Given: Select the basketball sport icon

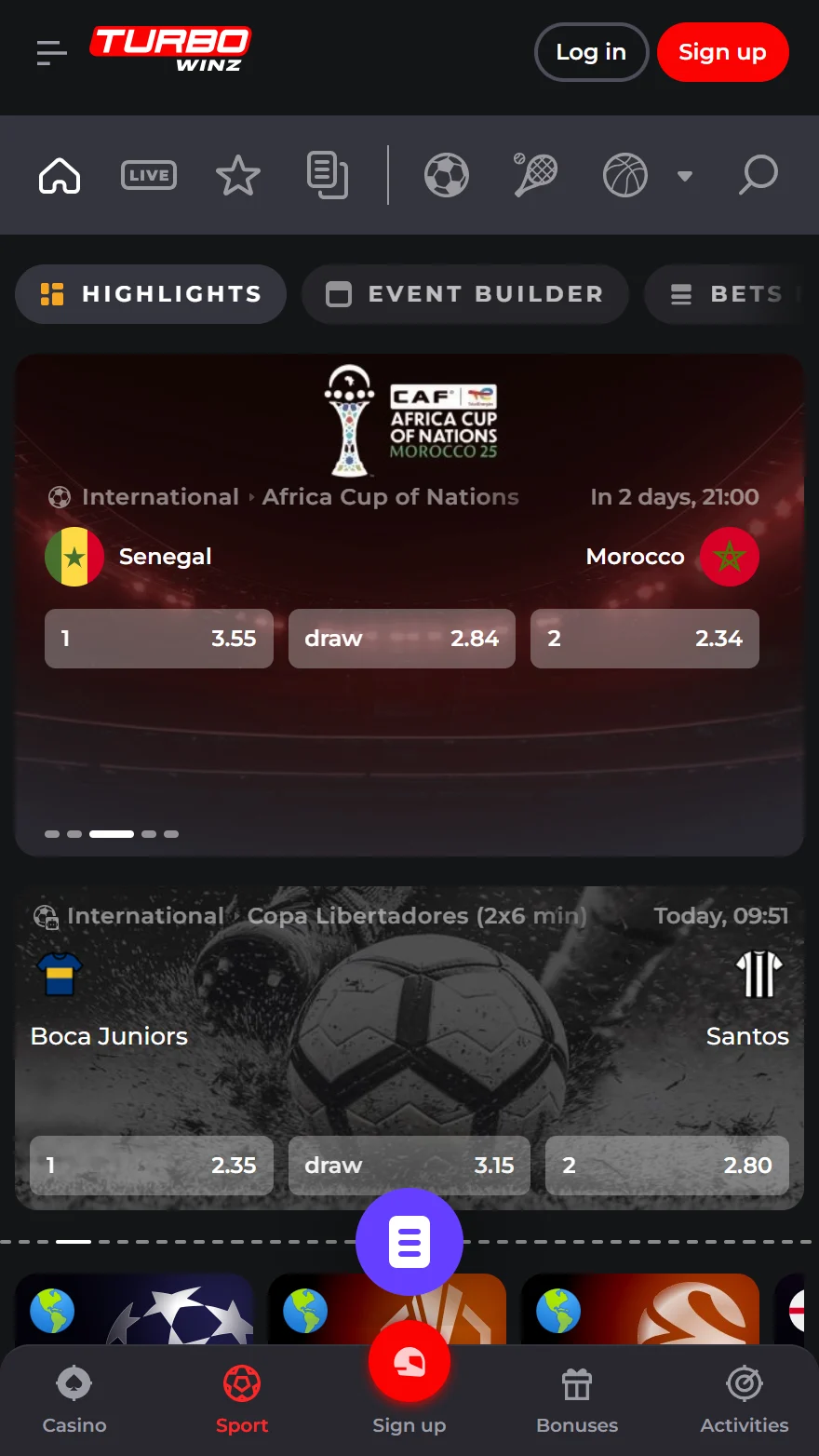Looking at the screenshot, I should tap(625, 175).
